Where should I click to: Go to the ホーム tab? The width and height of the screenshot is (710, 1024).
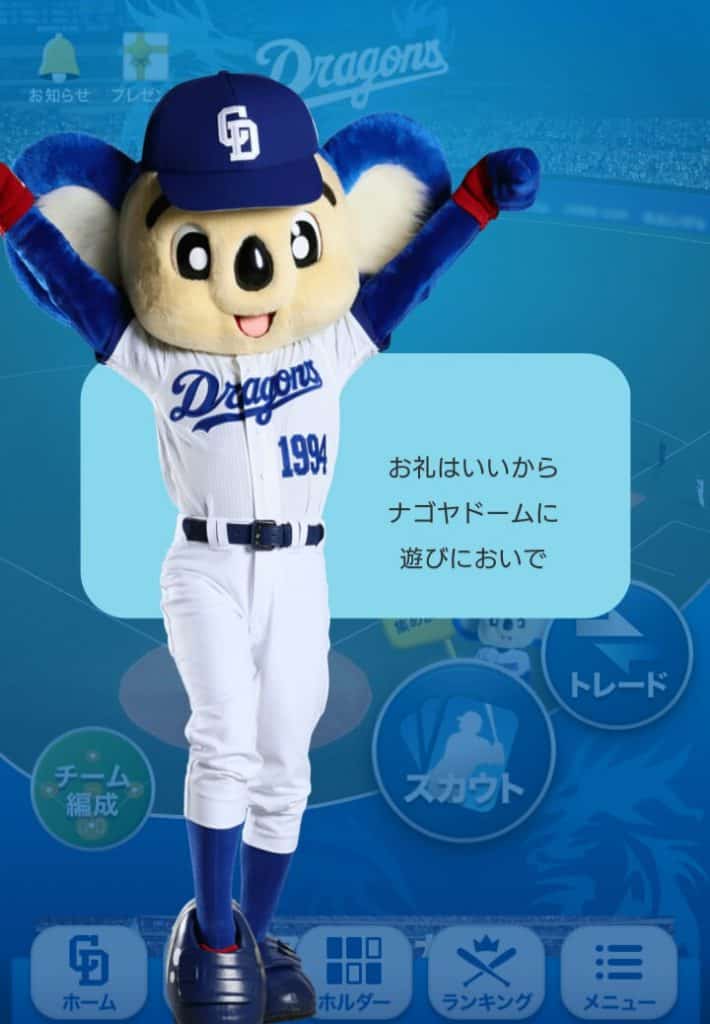[89, 971]
